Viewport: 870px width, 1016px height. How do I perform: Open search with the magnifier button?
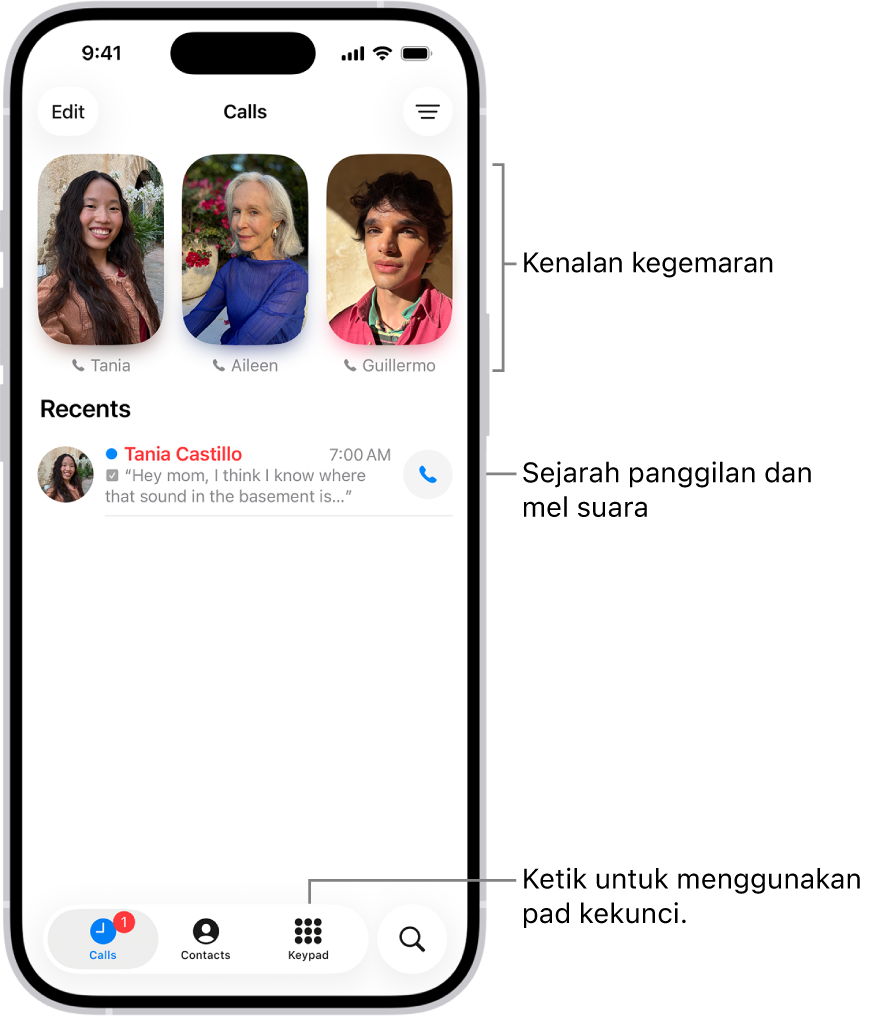click(x=412, y=940)
